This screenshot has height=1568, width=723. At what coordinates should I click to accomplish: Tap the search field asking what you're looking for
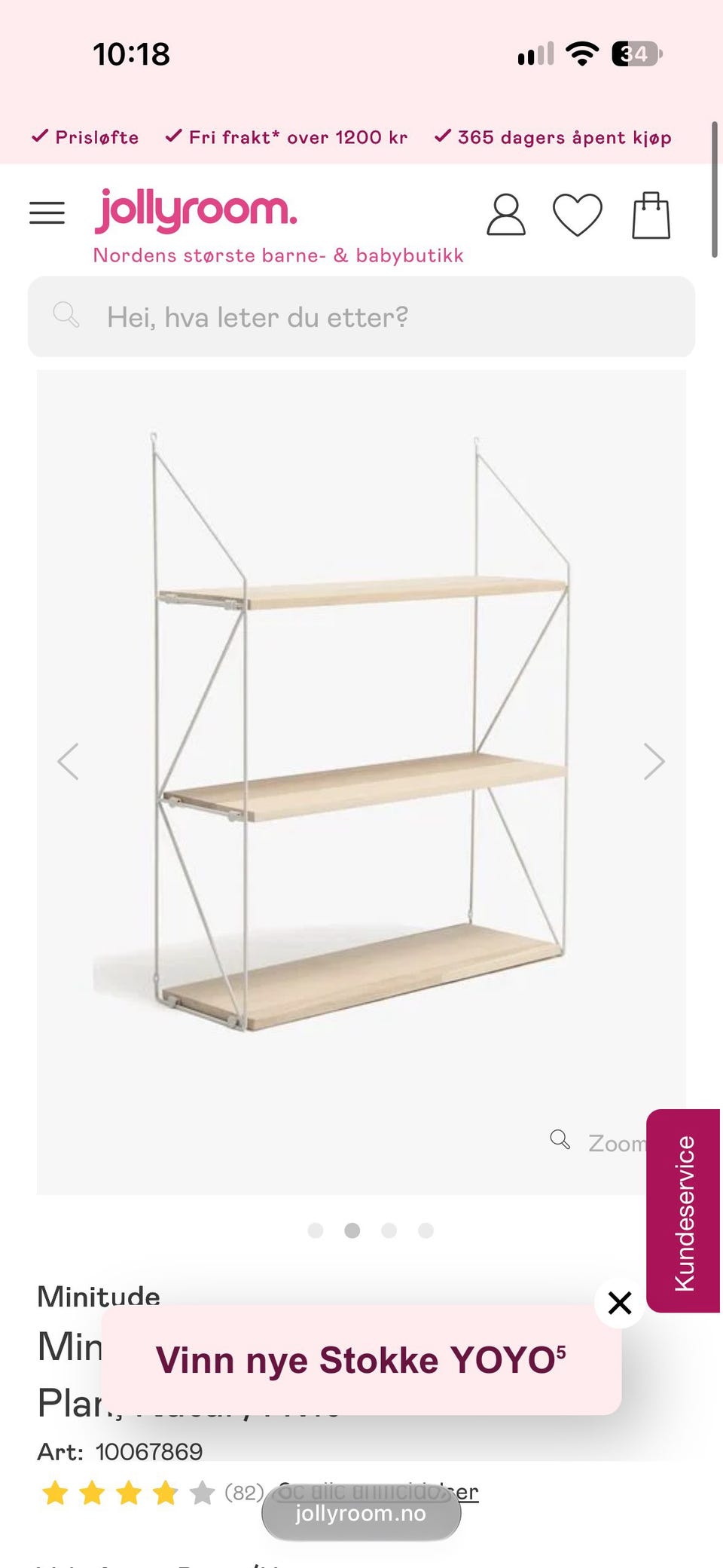361,316
